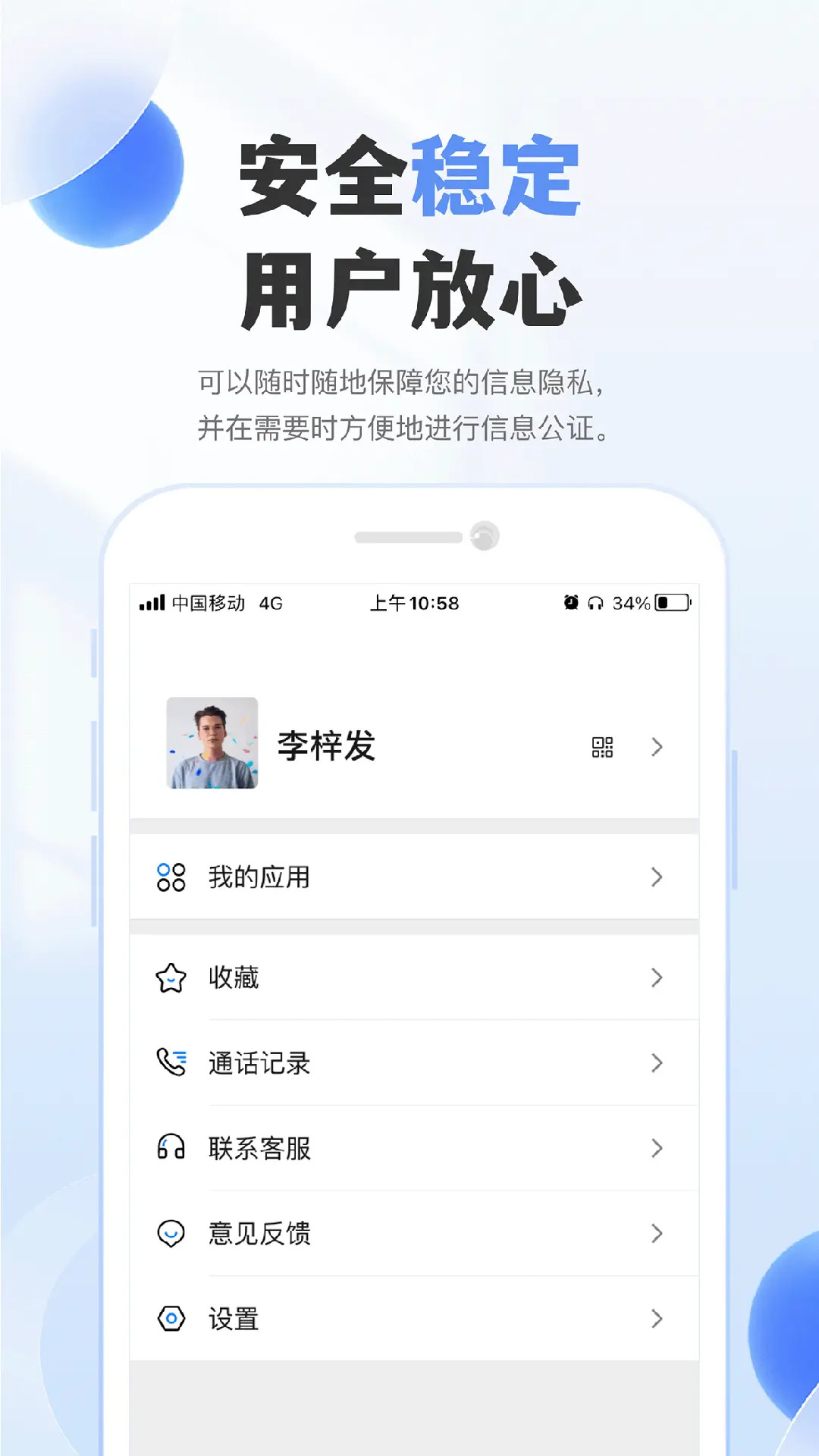
Task: Open the QR code next to 李梓发
Action: [x=601, y=748]
